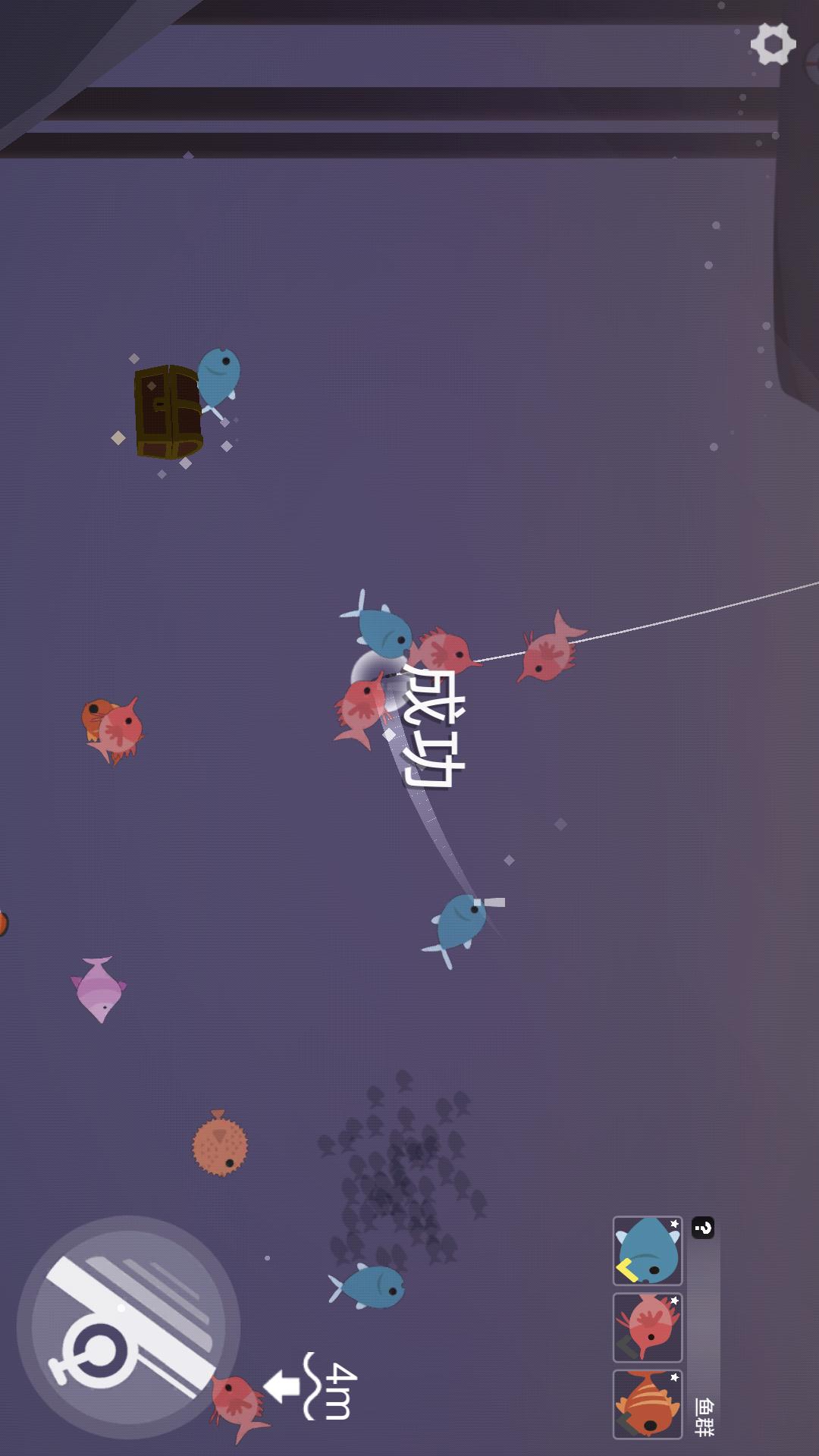Open the settings gear icon

pyautogui.click(x=773, y=43)
